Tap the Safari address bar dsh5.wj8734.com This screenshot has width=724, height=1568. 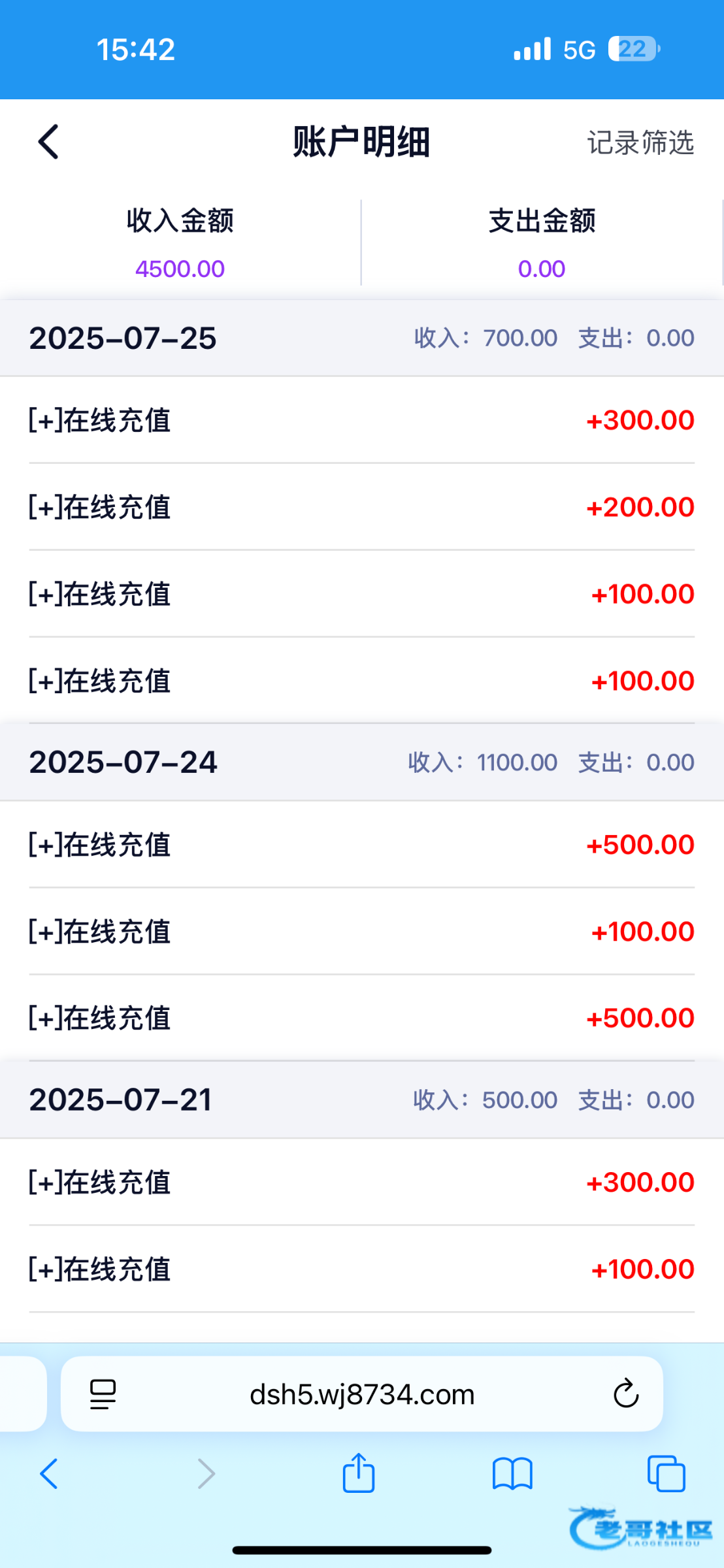362,1394
